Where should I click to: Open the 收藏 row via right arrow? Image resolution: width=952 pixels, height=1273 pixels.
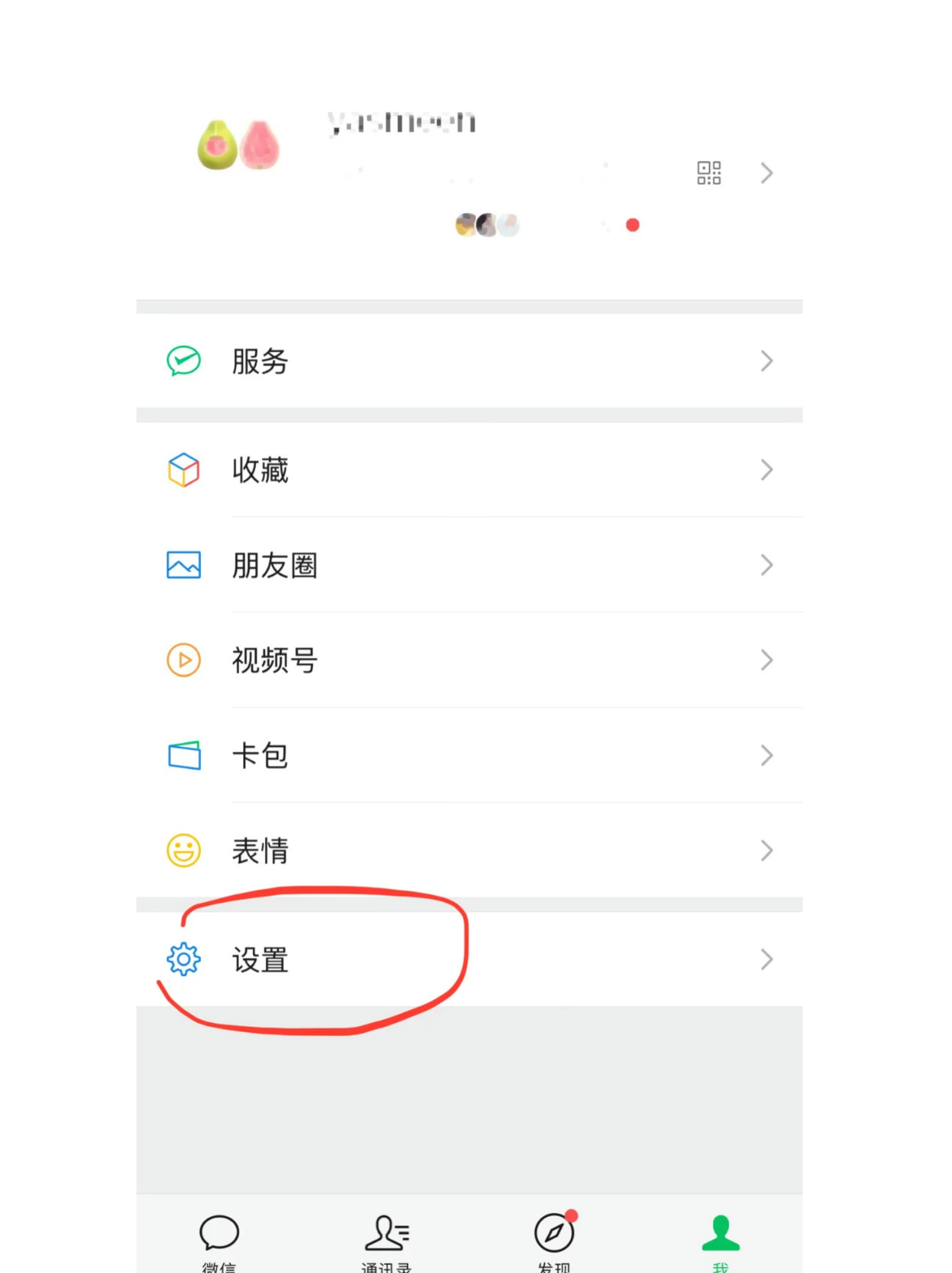pos(767,470)
